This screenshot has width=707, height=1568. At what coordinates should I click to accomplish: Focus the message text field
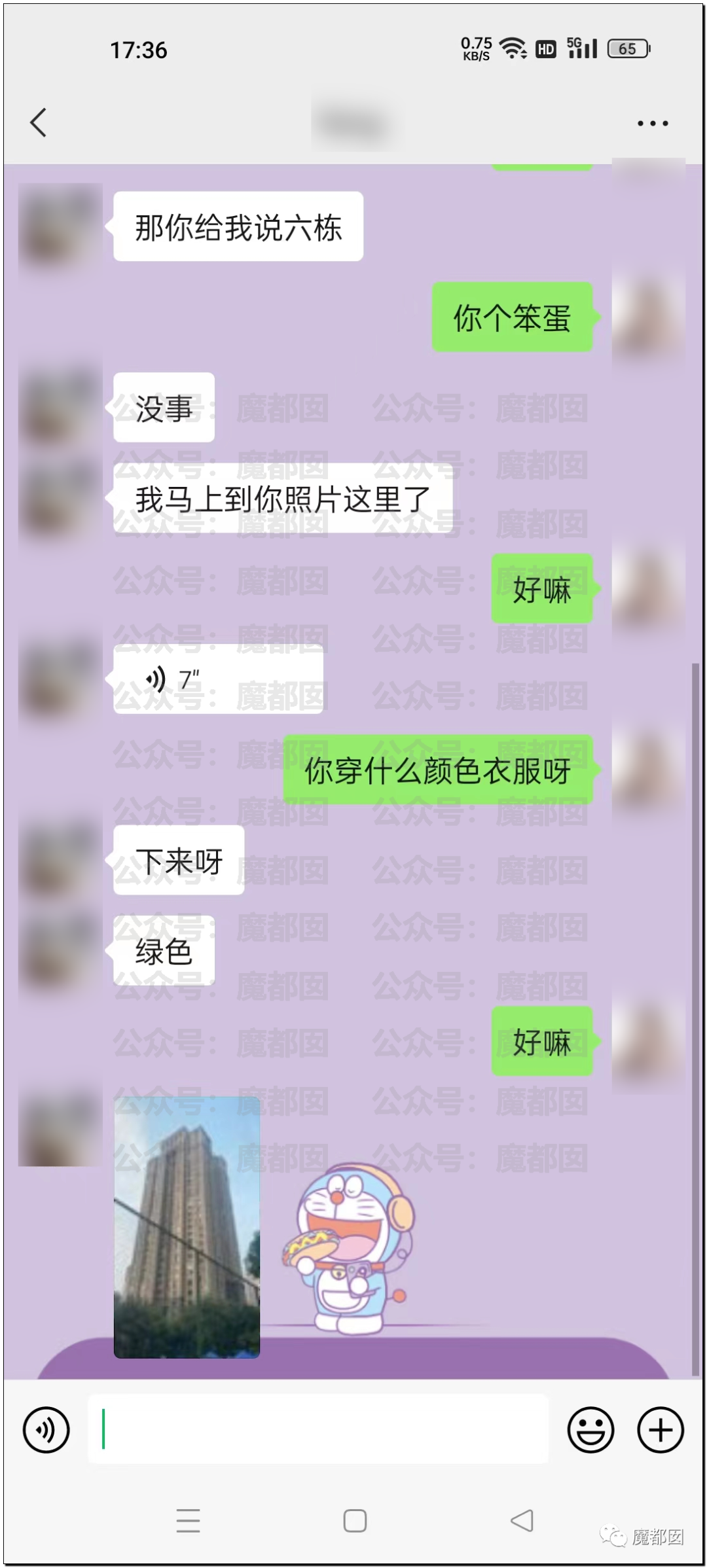[318, 1429]
